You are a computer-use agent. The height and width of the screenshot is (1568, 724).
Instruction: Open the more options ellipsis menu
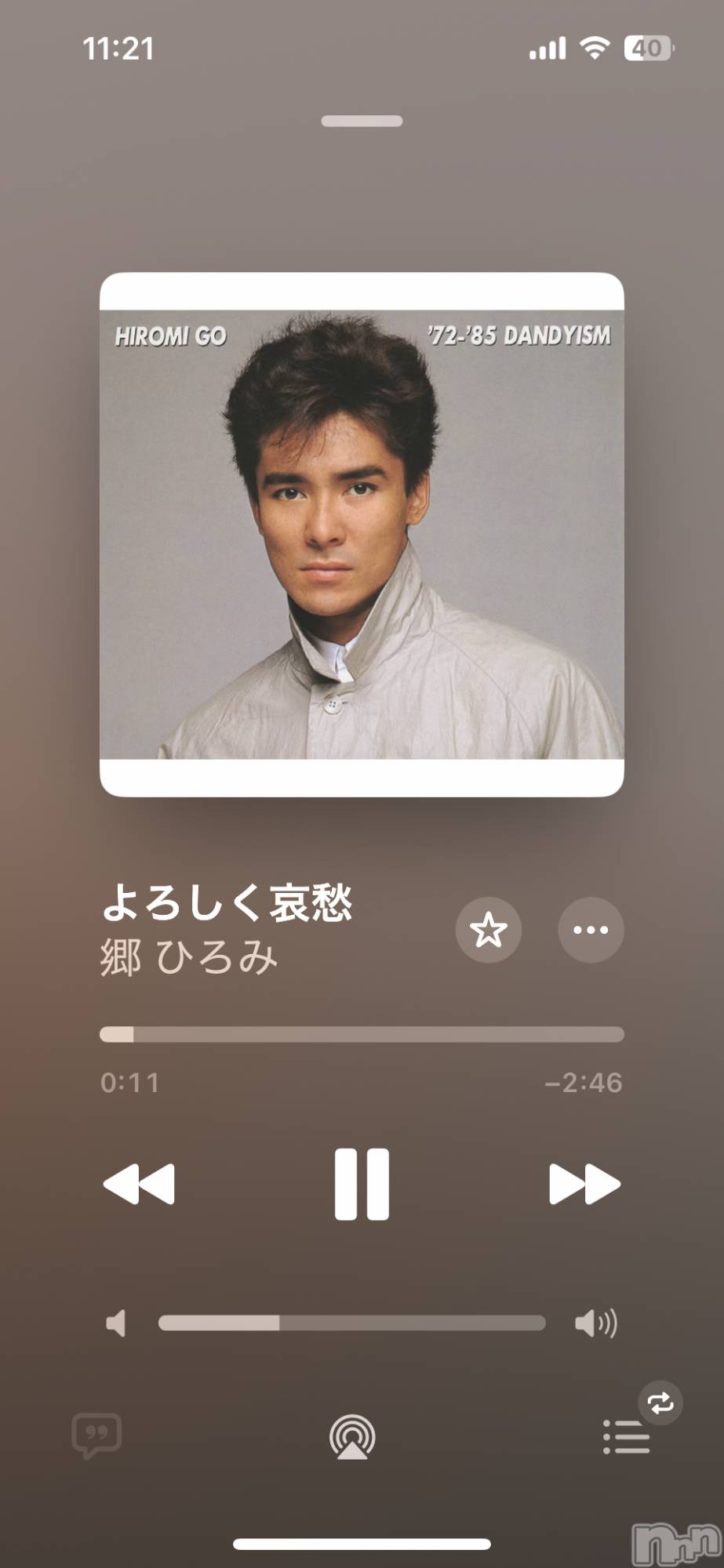(591, 931)
